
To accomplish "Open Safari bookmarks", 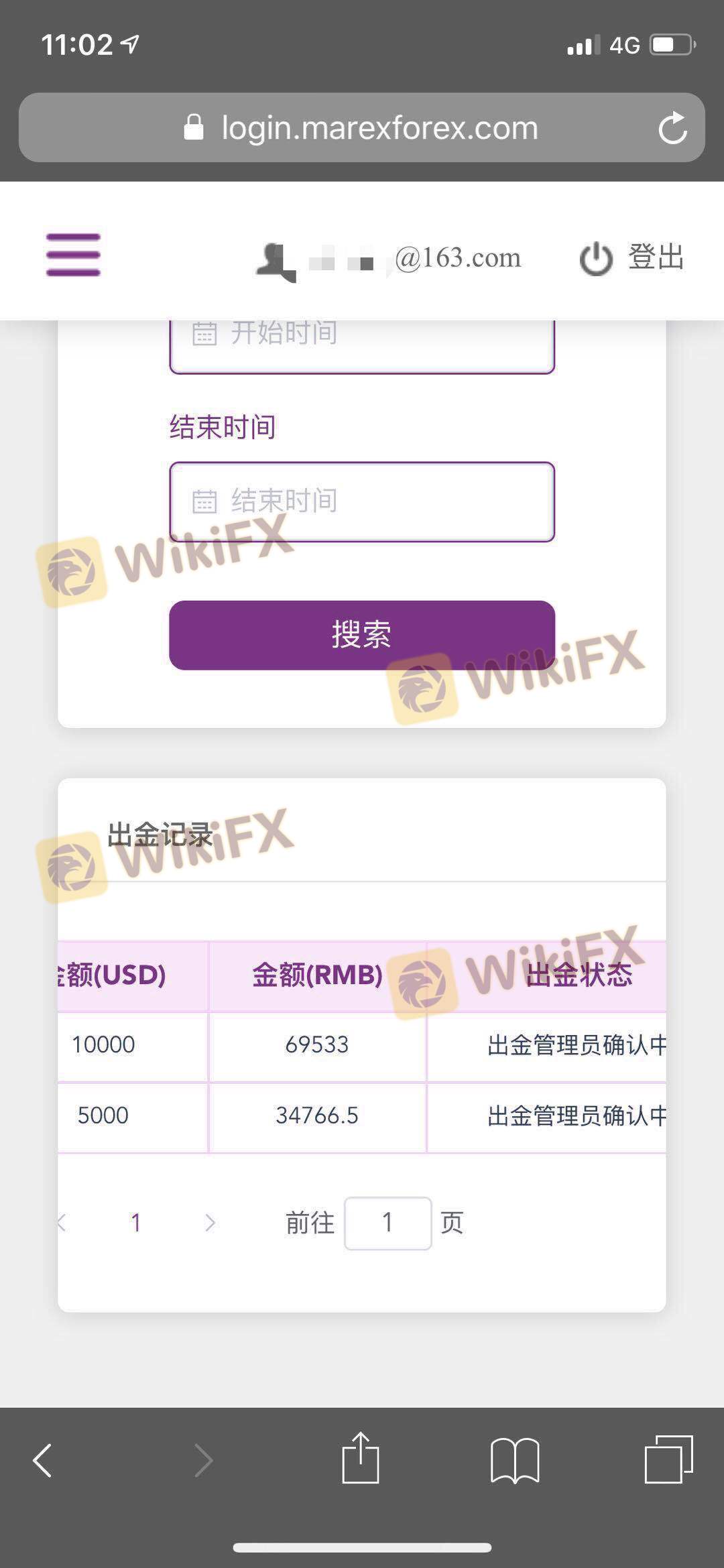I will pyautogui.click(x=515, y=1459).
